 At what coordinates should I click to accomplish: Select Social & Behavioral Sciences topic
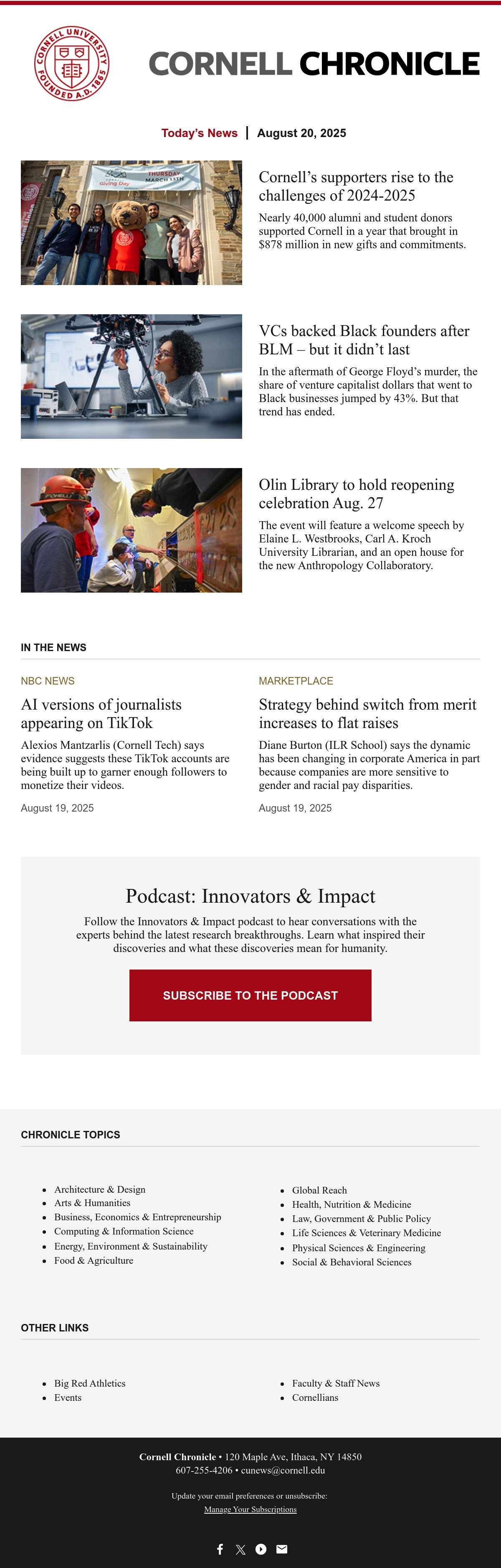[x=352, y=1262]
